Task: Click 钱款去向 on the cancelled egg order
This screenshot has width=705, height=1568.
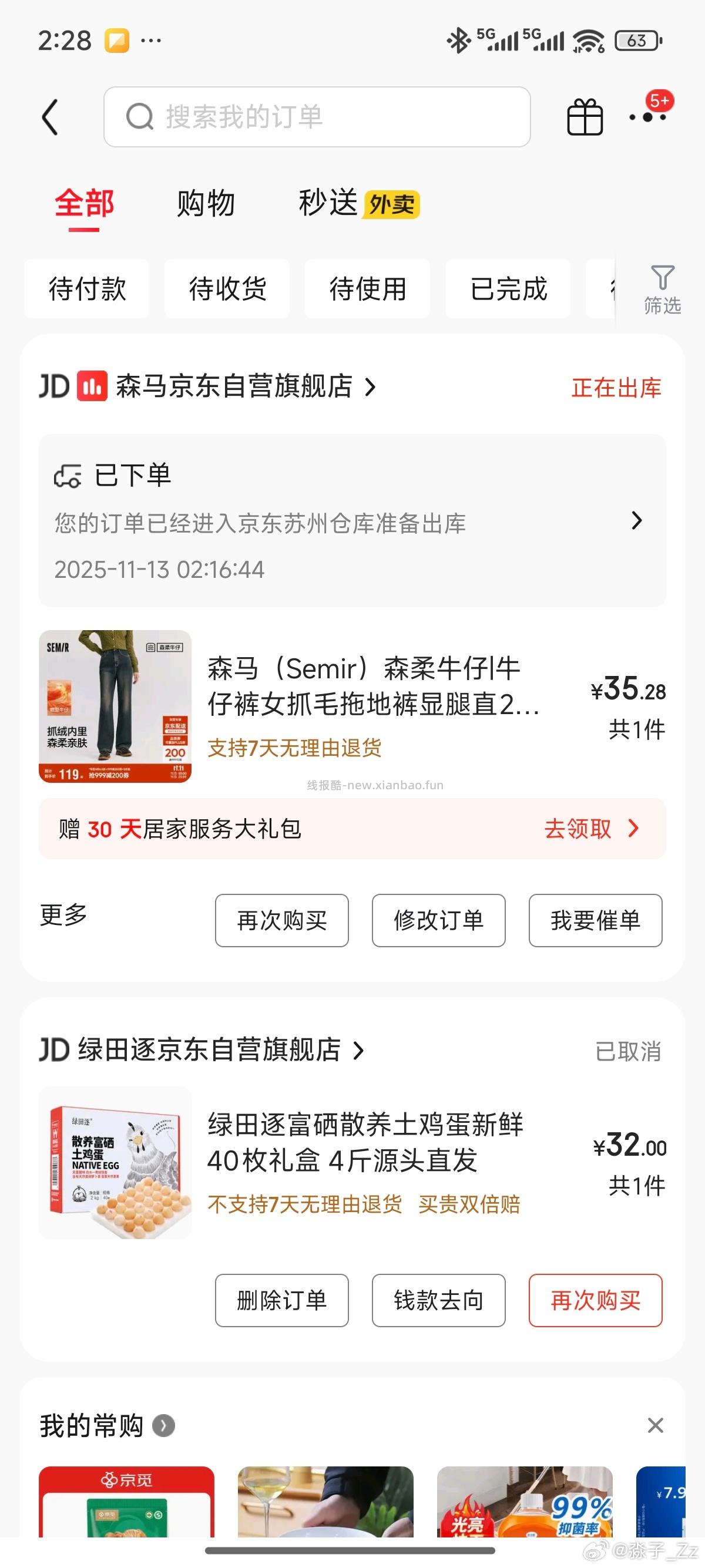Action: [439, 1301]
